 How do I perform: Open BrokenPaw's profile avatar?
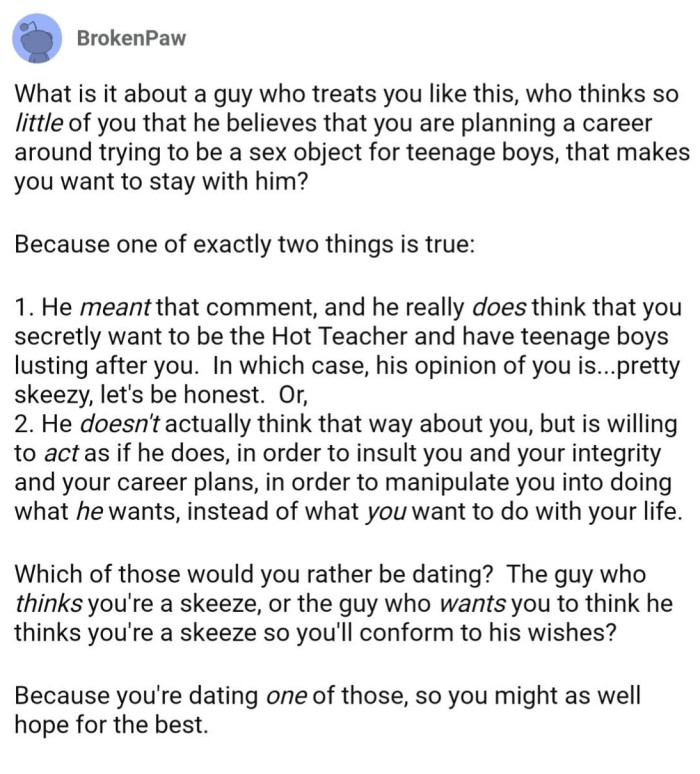coord(38,40)
